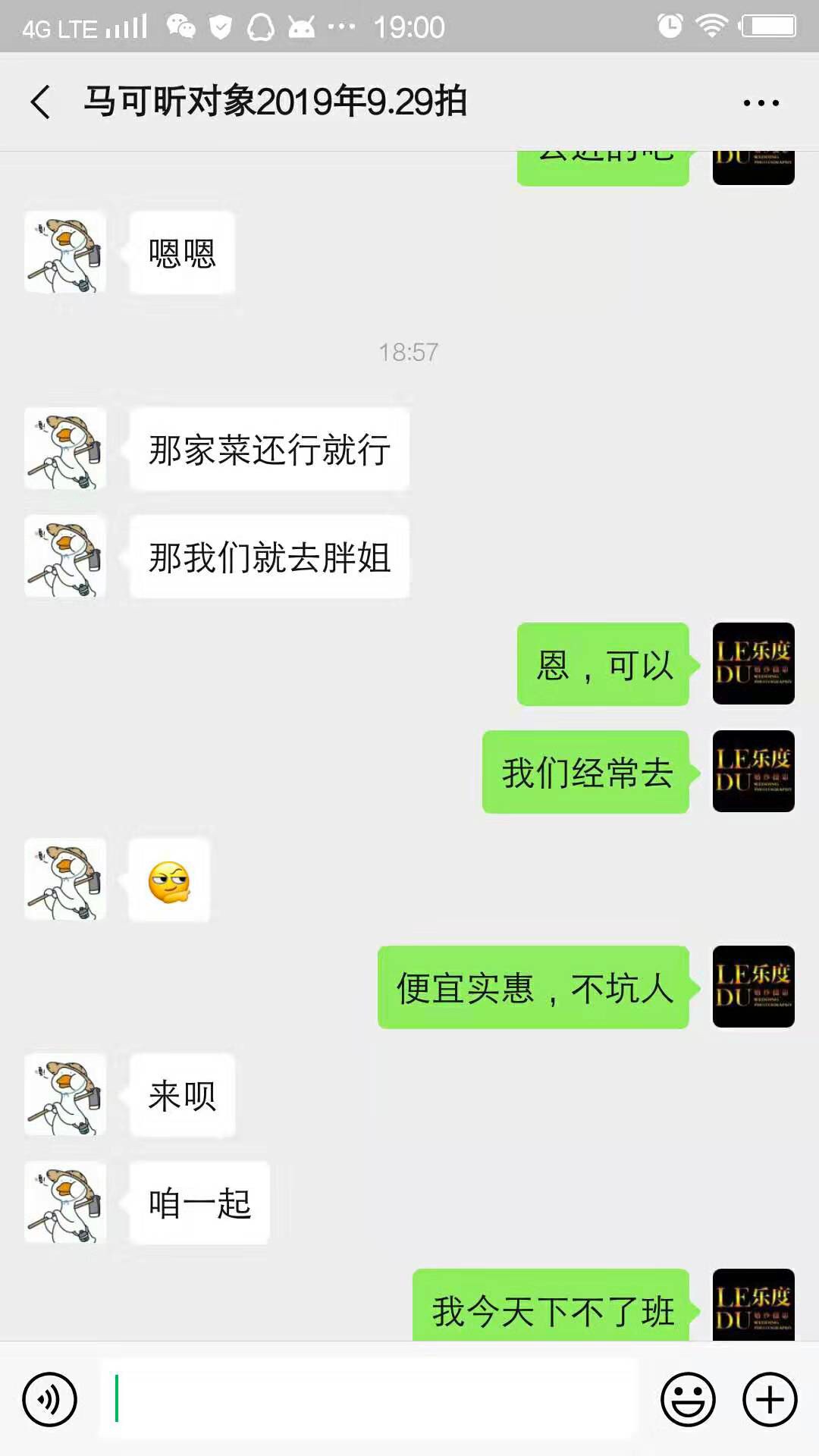The width and height of the screenshot is (819, 1456).
Task: Switch to voice message input
Action: (50, 1399)
